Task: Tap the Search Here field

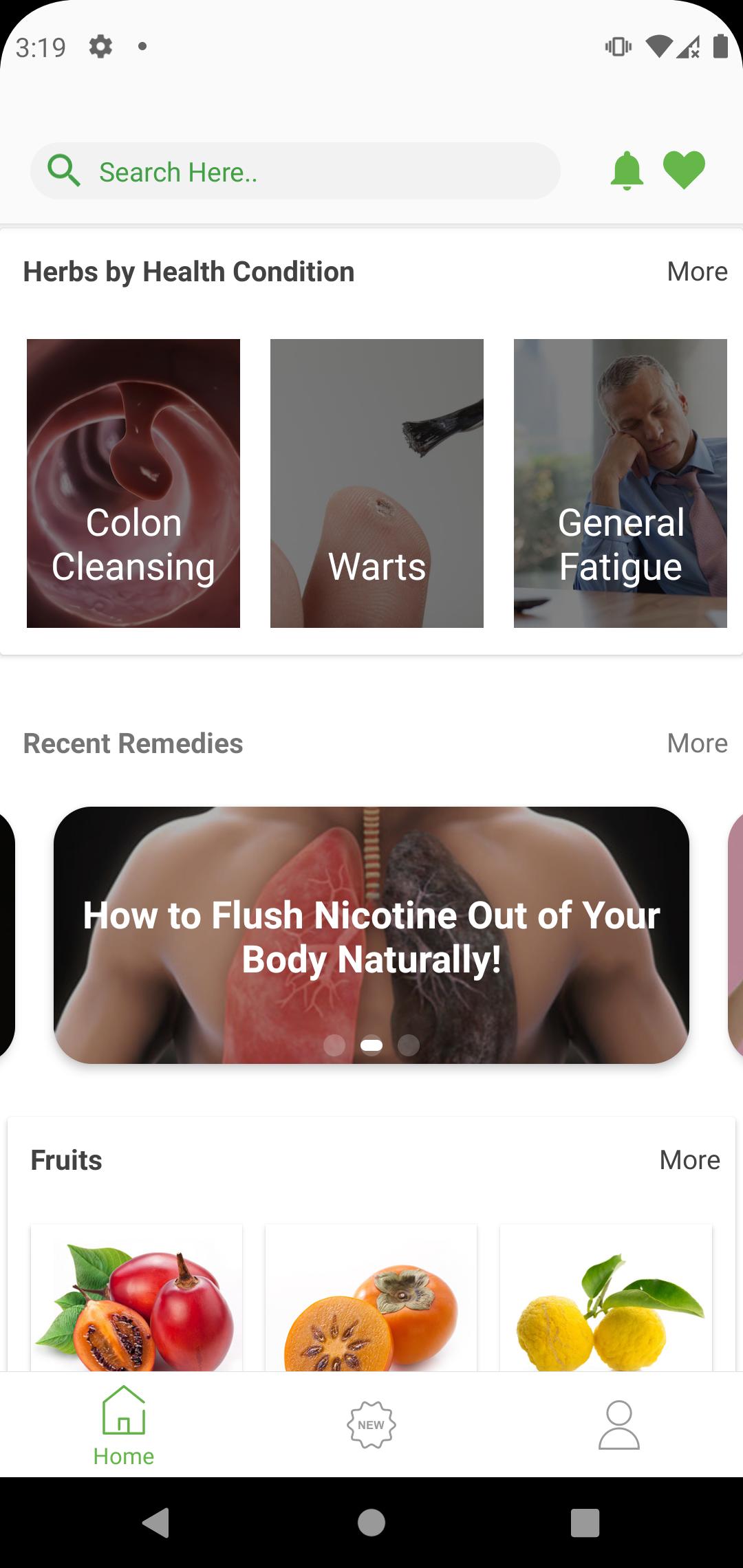Action: pos(296,171)
